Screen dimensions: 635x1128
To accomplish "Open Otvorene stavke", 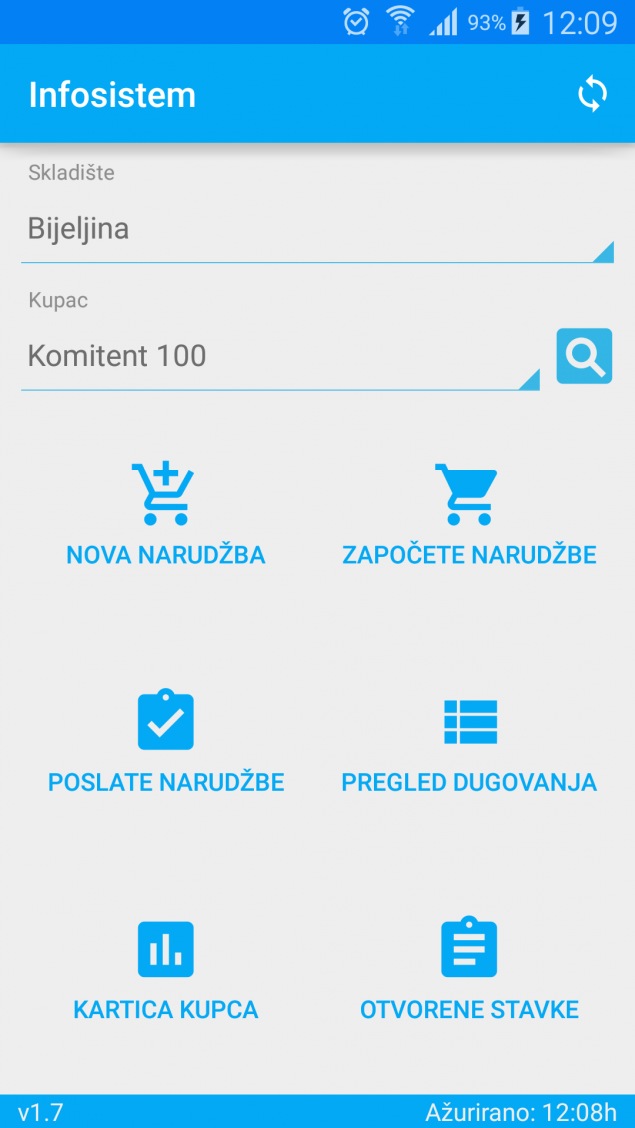I will tap(469, 970).
